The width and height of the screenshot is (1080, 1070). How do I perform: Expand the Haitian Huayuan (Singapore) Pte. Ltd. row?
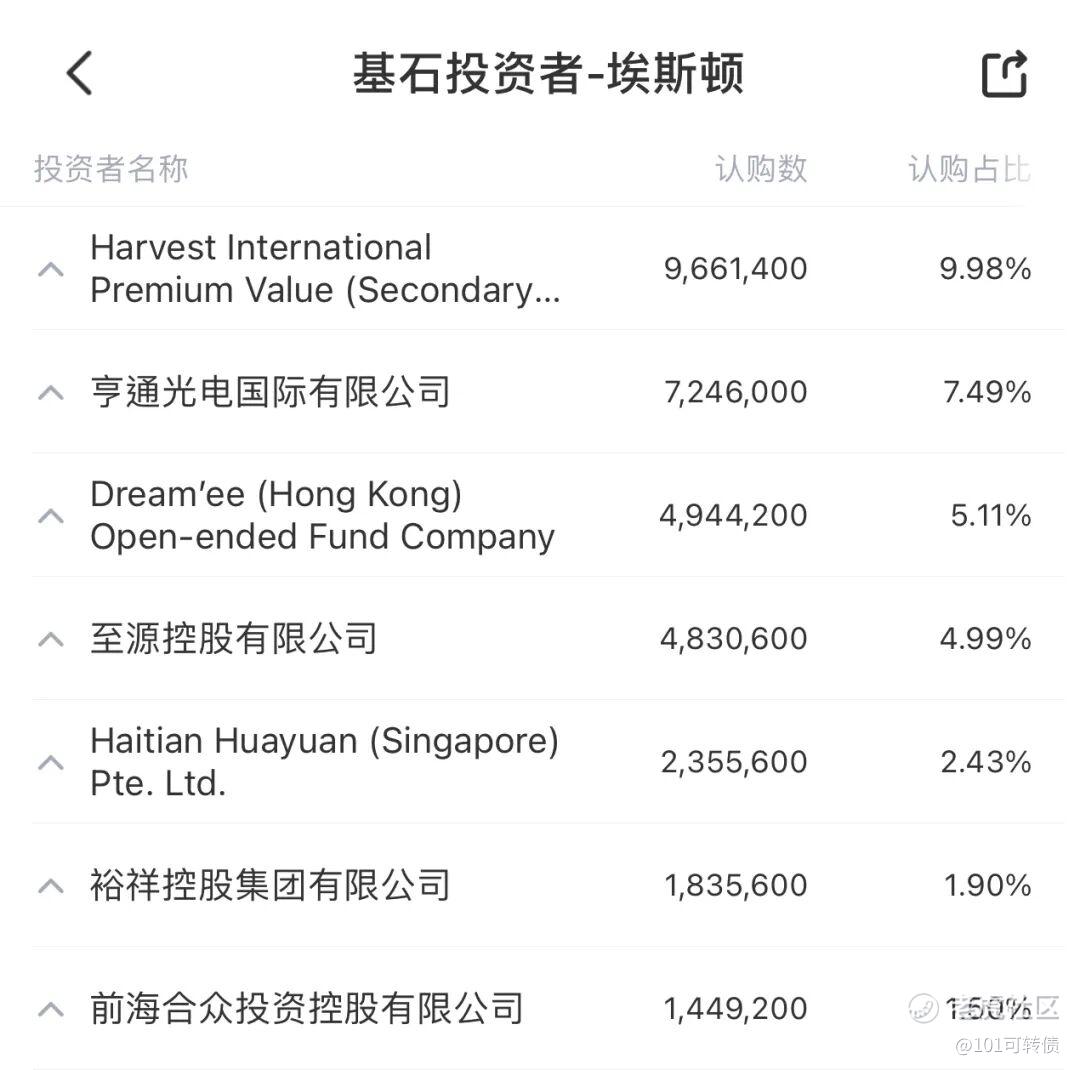pos(51,762)
